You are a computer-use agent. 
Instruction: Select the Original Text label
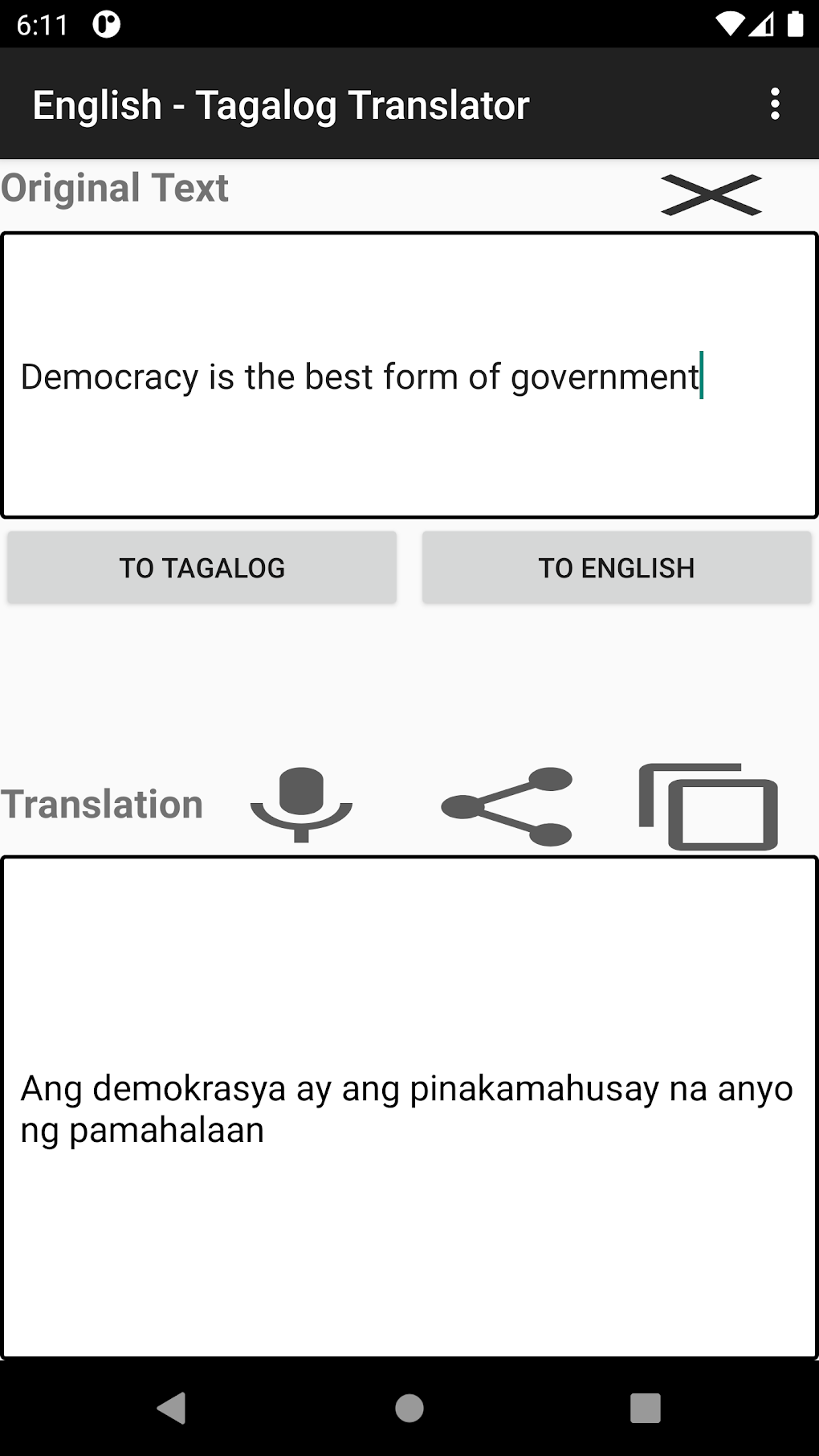115,188
